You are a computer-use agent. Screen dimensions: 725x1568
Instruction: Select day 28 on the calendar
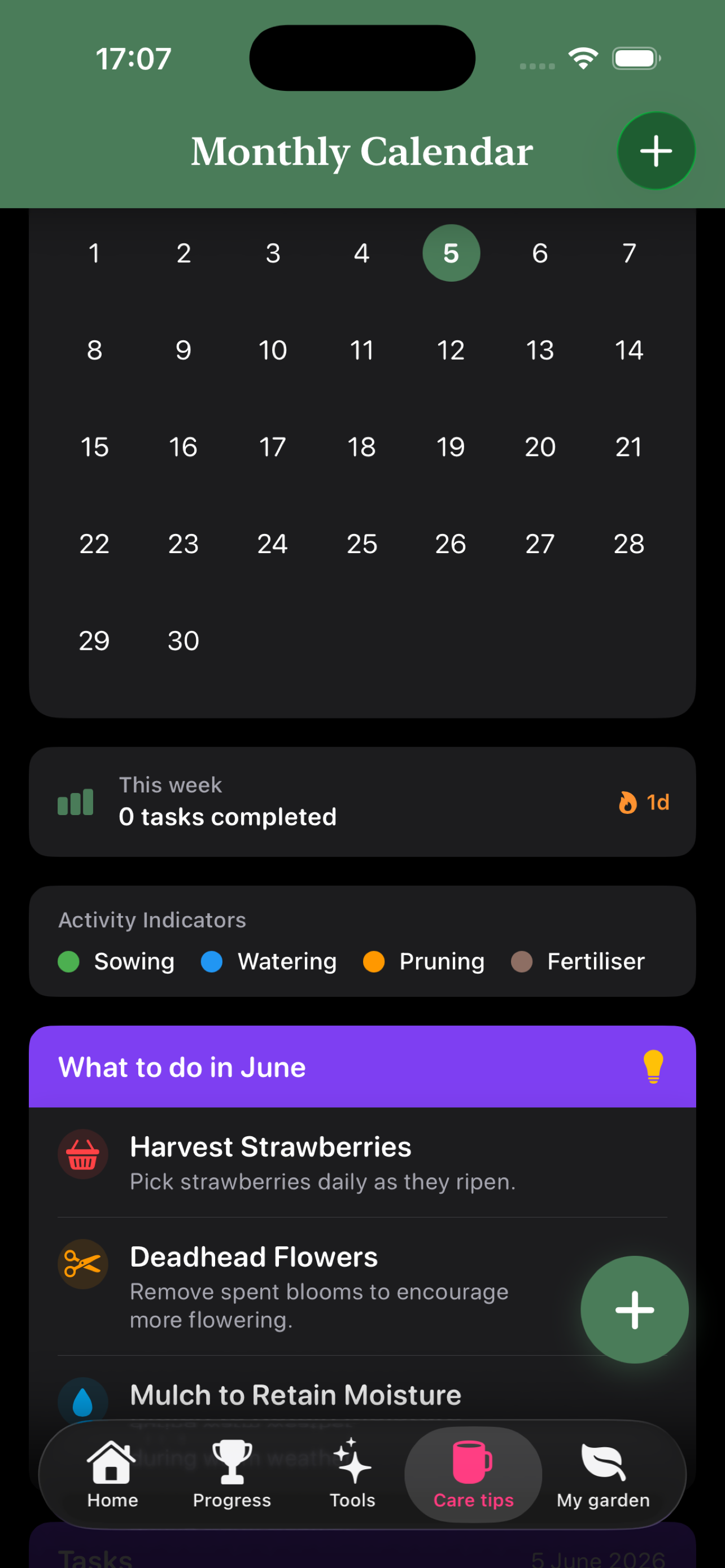coord(629,544)
